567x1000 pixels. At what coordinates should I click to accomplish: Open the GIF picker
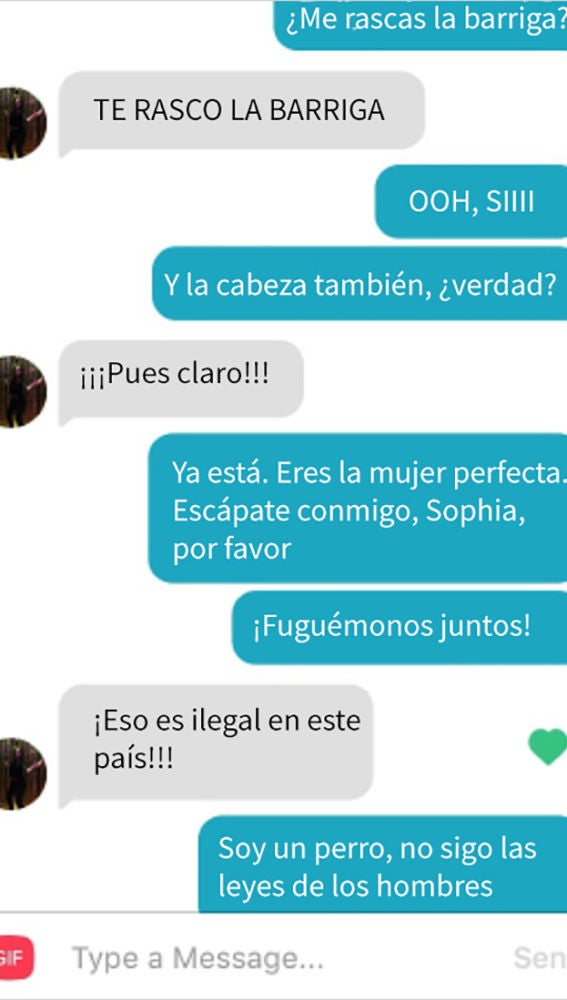click(x=16, y=957)
